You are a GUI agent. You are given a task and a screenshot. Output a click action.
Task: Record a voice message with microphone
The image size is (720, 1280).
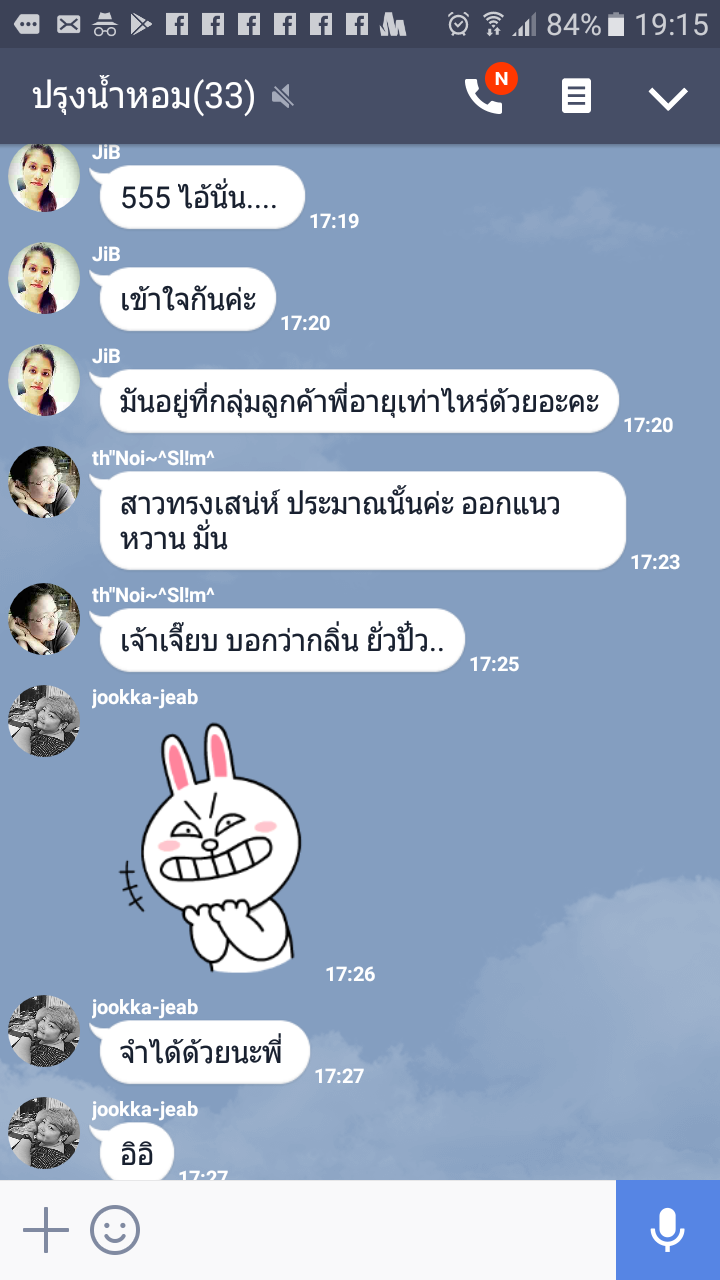pos(667,1230)
